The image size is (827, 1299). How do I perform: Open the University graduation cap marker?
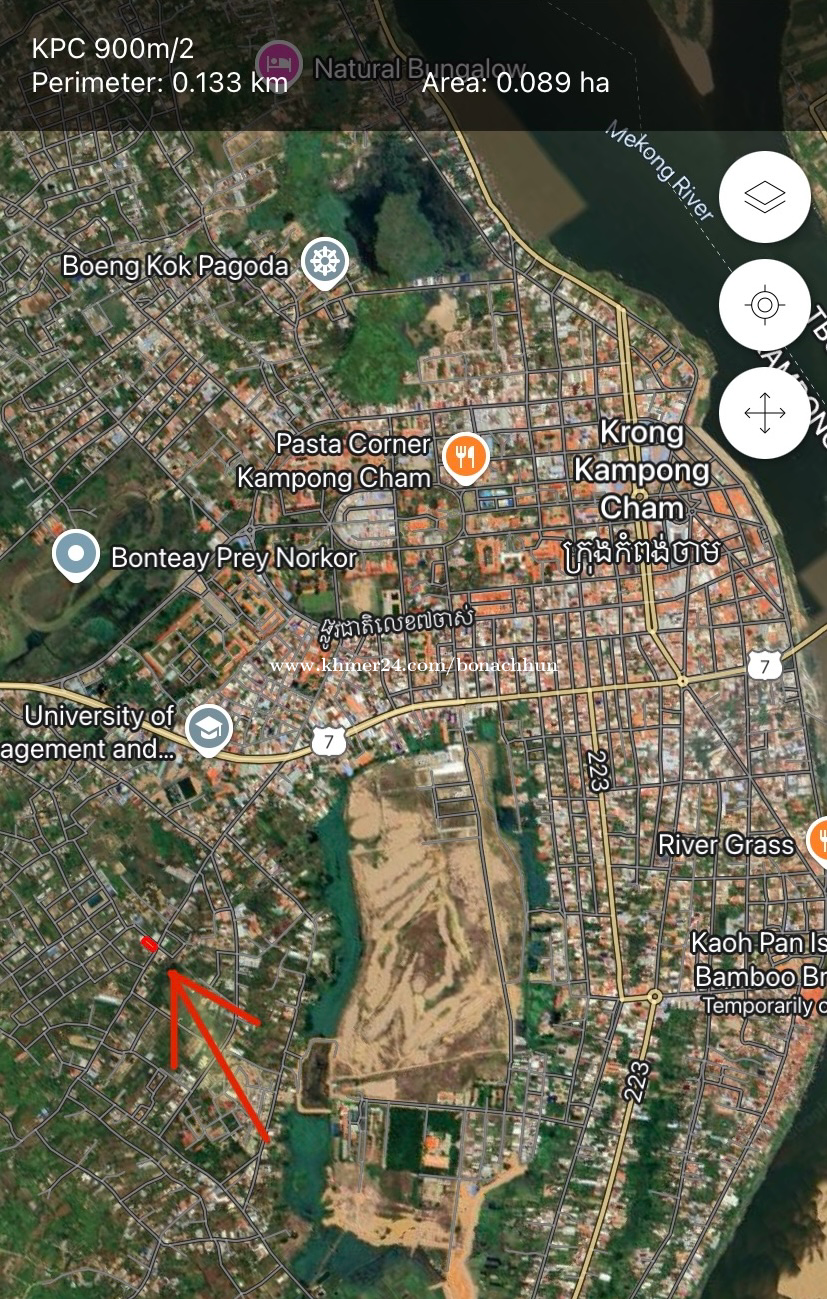[209, 729]
